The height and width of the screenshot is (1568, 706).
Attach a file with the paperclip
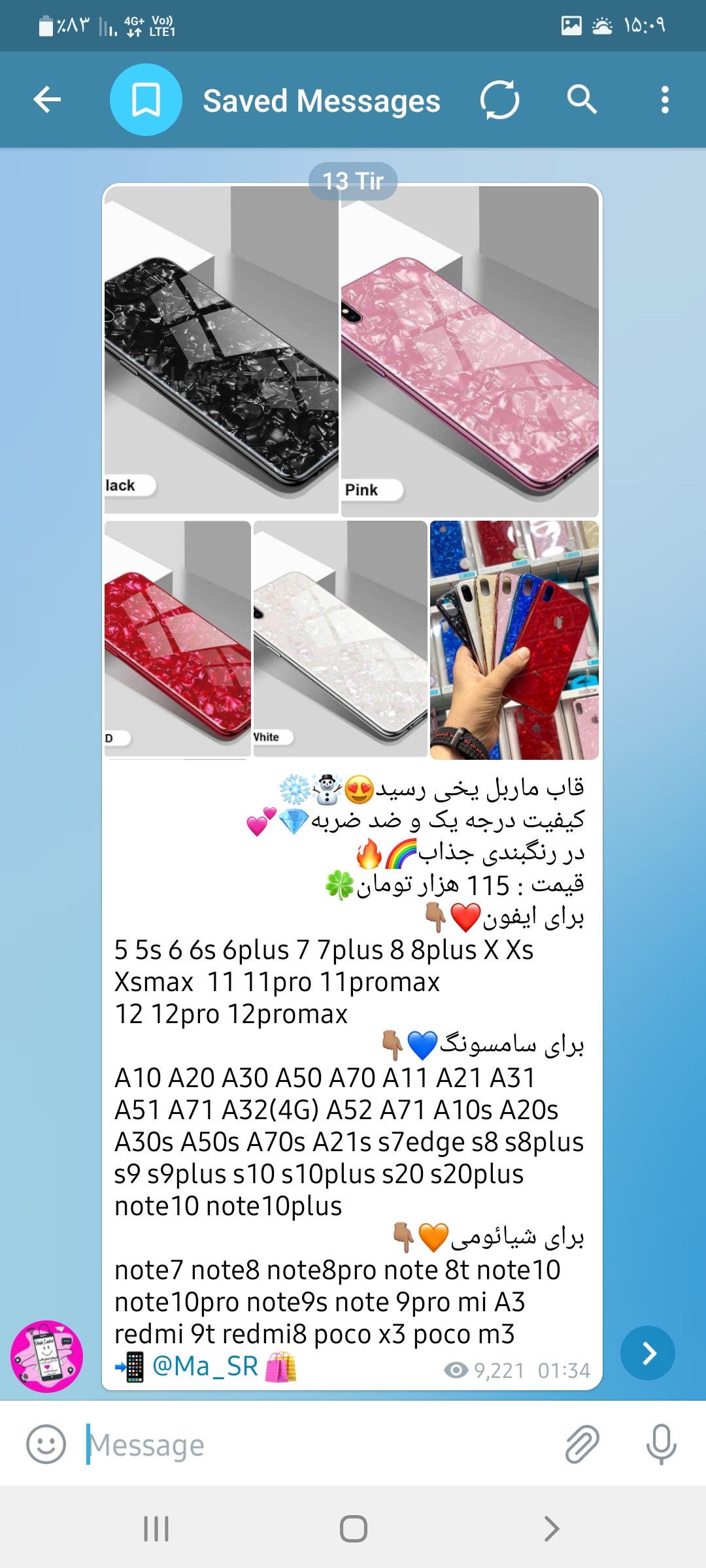click(582, 1444)
